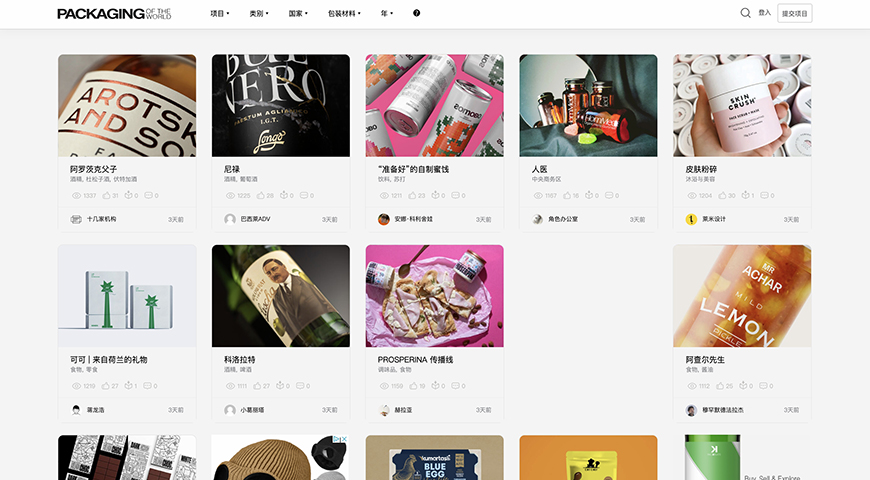Go to Packaging of the World homepage
870x480 pixels.
[114, 13]
